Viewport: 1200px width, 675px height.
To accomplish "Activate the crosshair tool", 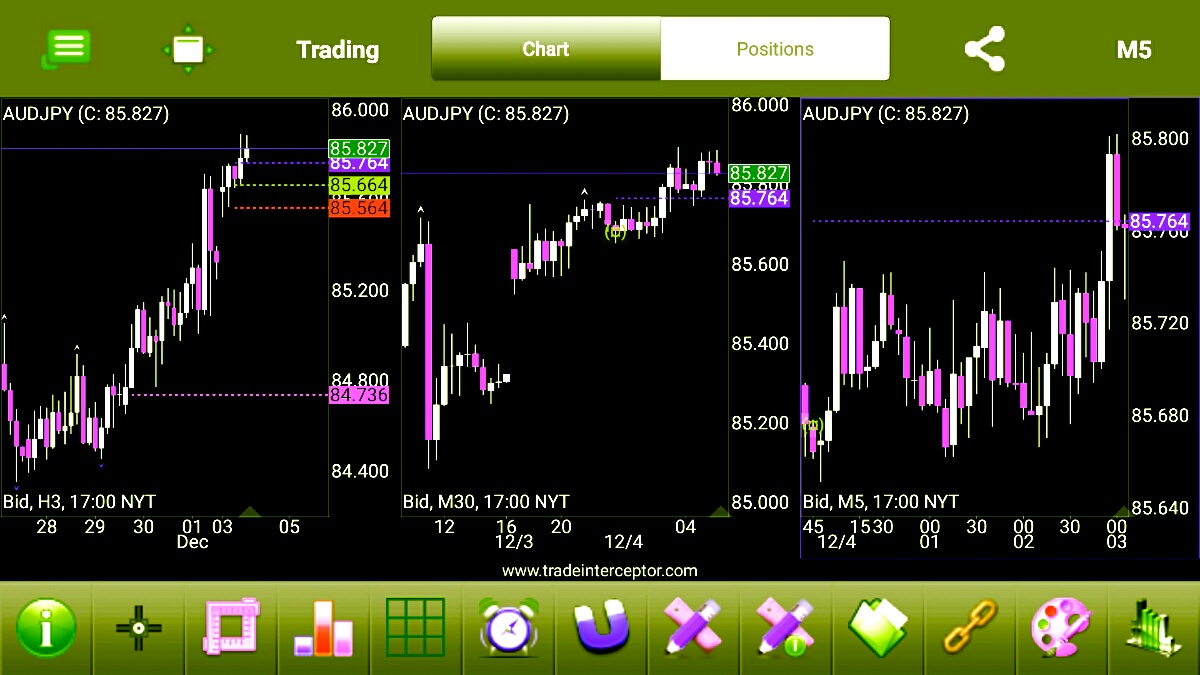I will [x=139, y=628].
